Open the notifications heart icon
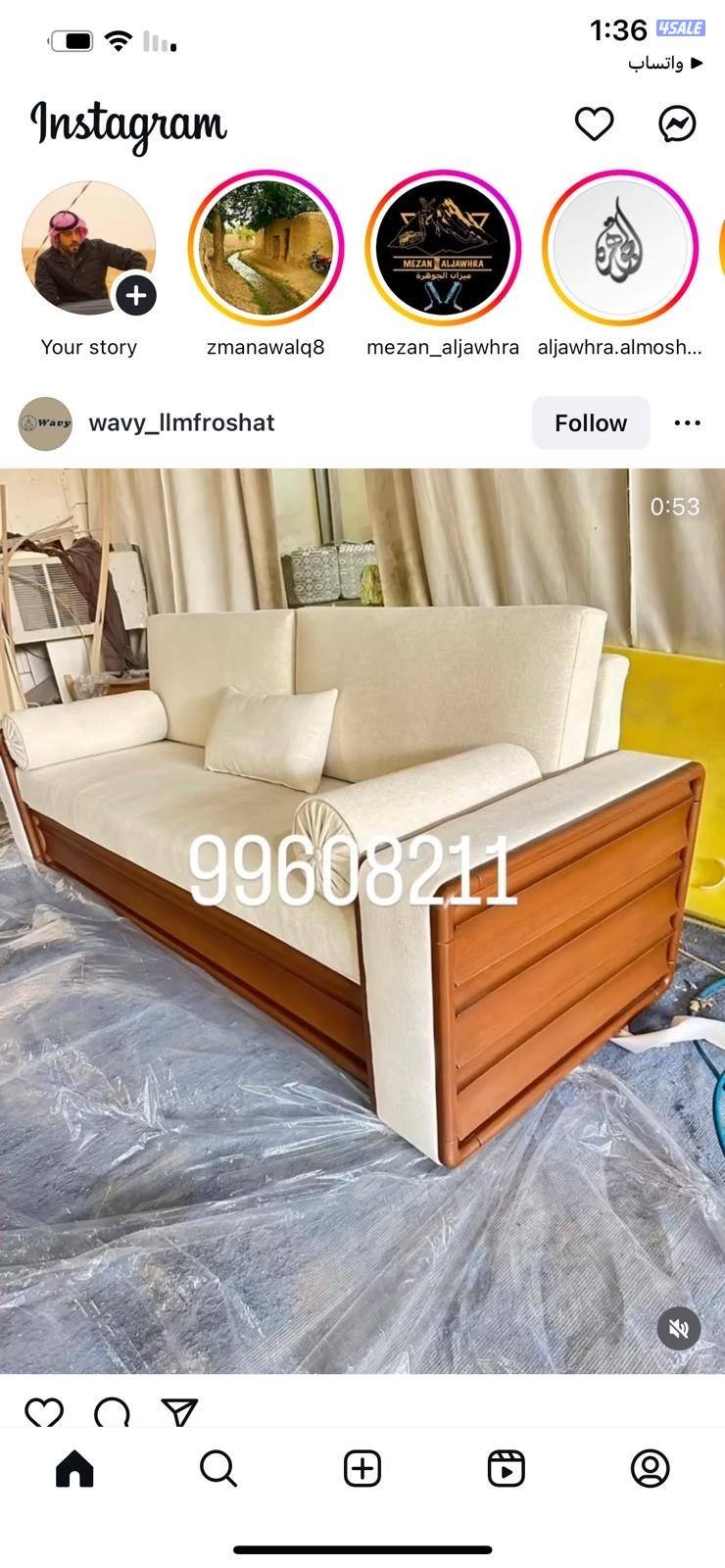The height and width of the screenshot is (1568, 725). click(594, 124)
